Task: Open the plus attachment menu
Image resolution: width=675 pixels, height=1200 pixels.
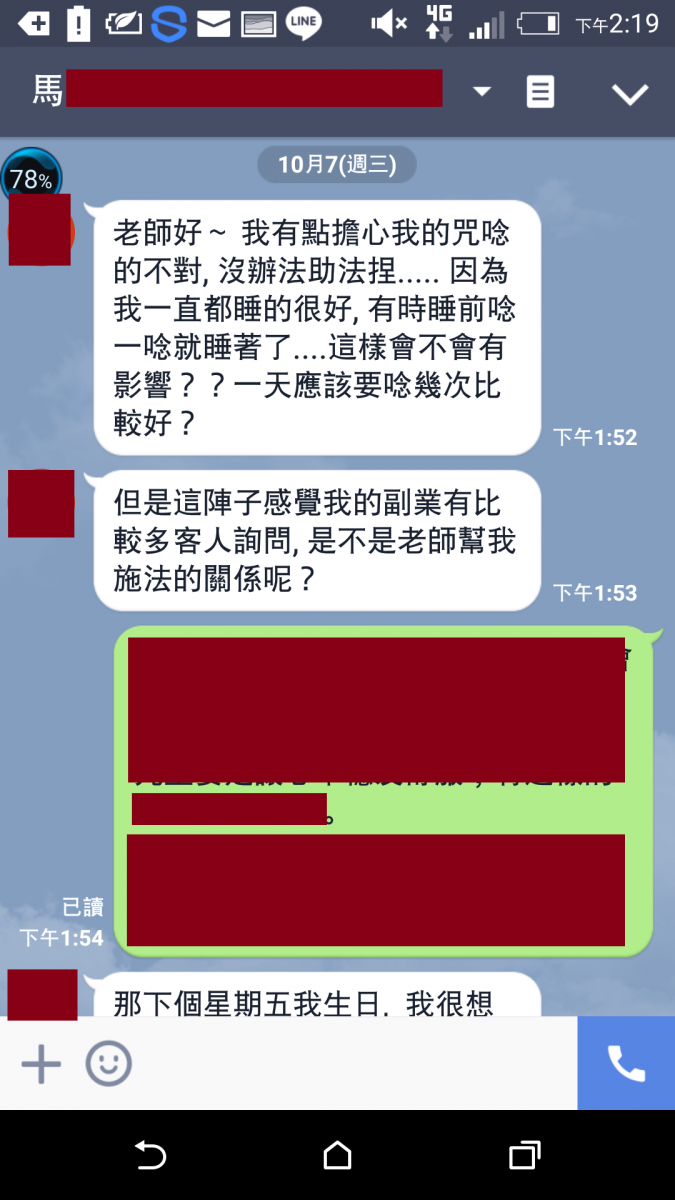Action: point(41,1064)
